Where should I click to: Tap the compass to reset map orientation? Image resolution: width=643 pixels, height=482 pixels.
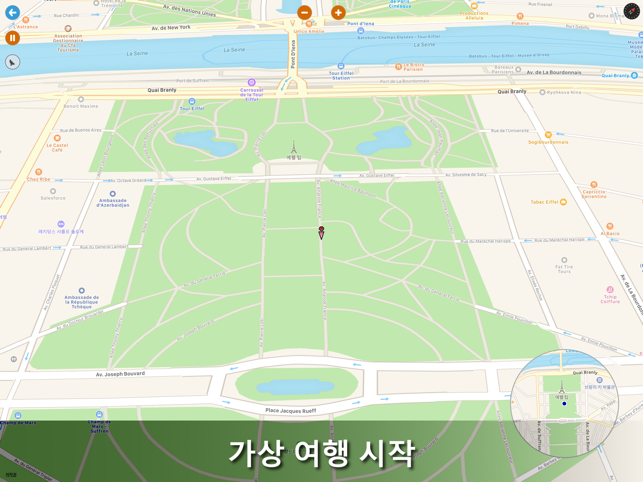pyautogui.click(x=631, y=12)
